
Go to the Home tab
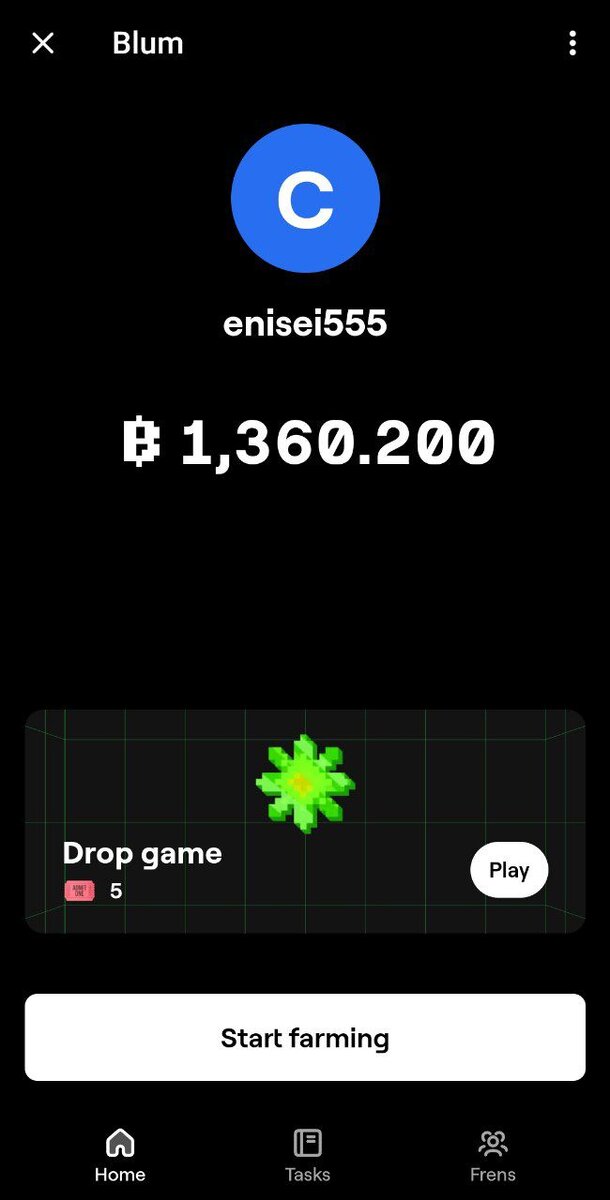pyautogui.click(x=120, y=1156)
